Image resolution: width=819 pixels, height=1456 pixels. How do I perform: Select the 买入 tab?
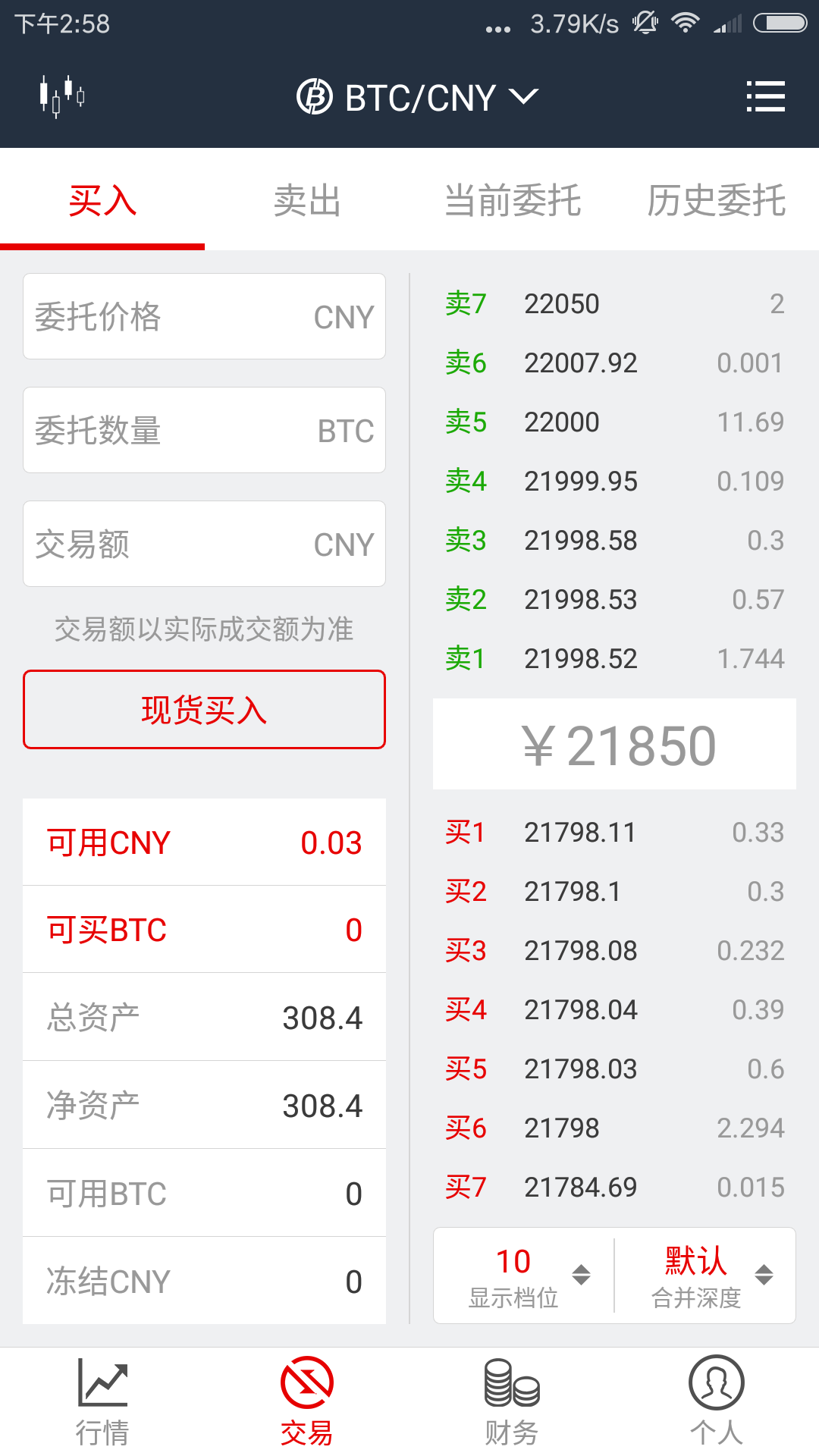click(102, 201)
